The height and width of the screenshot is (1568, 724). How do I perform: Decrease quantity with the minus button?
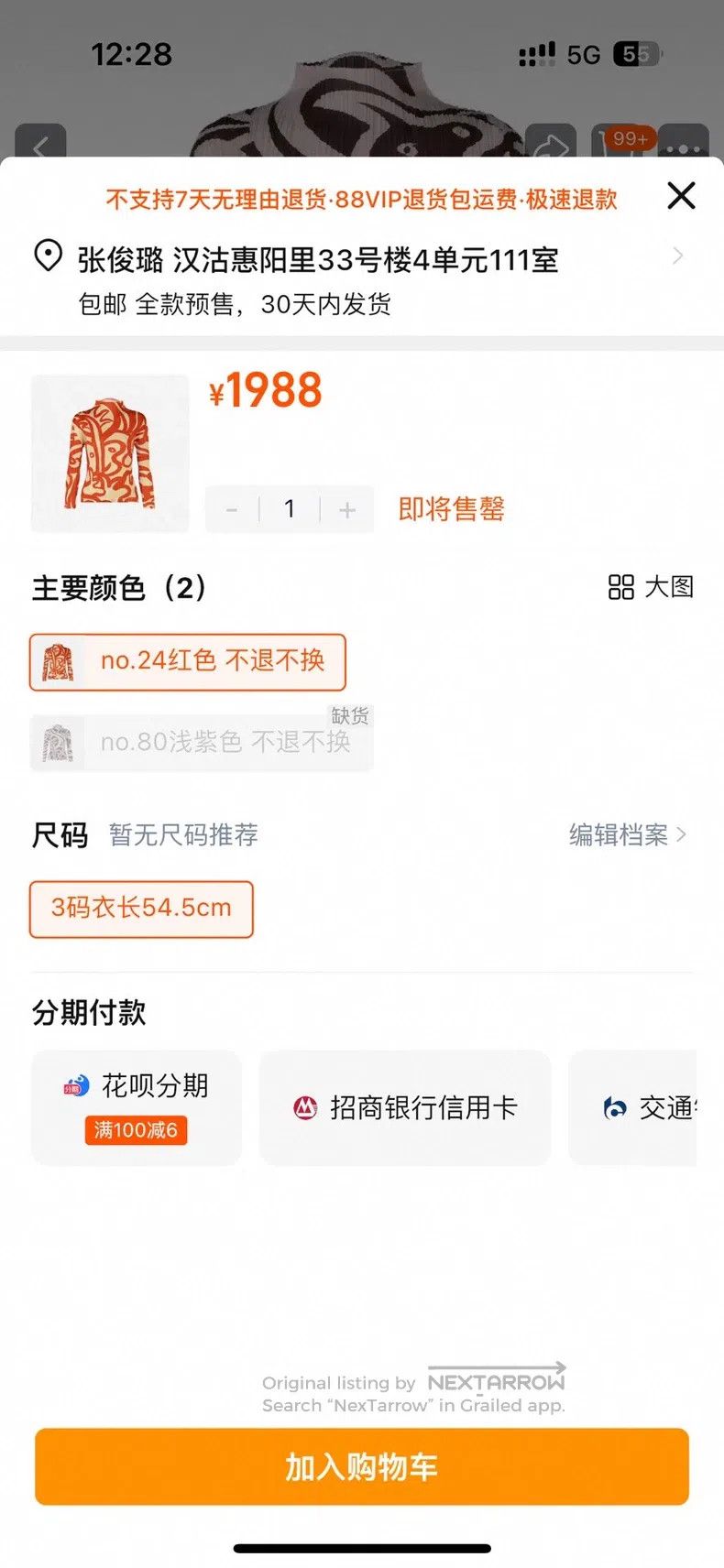232,509
